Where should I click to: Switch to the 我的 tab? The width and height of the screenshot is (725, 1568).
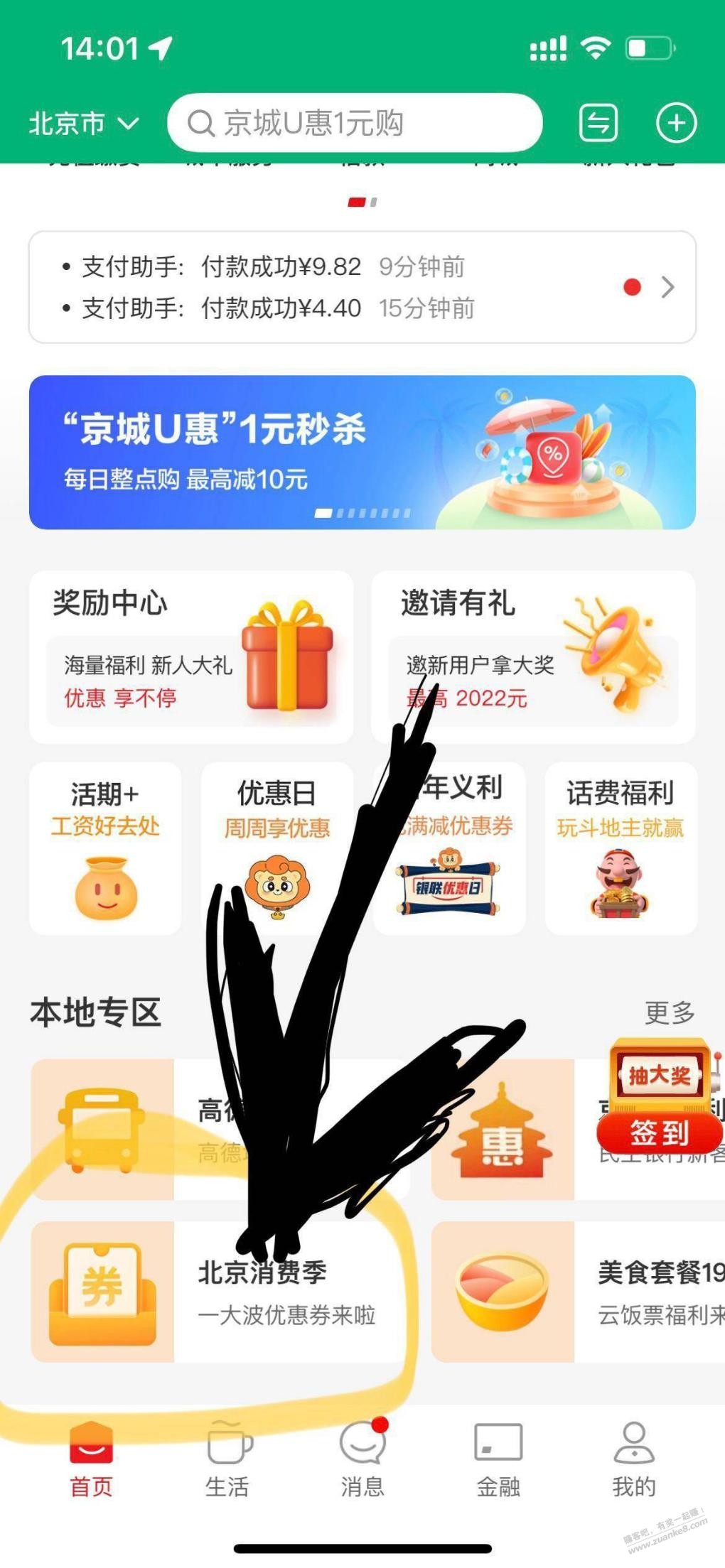click(633, 1461)
